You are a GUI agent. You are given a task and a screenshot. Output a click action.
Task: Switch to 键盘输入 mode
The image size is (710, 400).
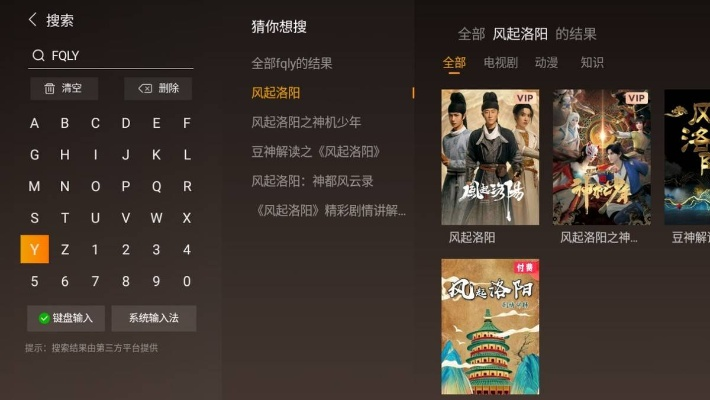click(x=66, y=318)
